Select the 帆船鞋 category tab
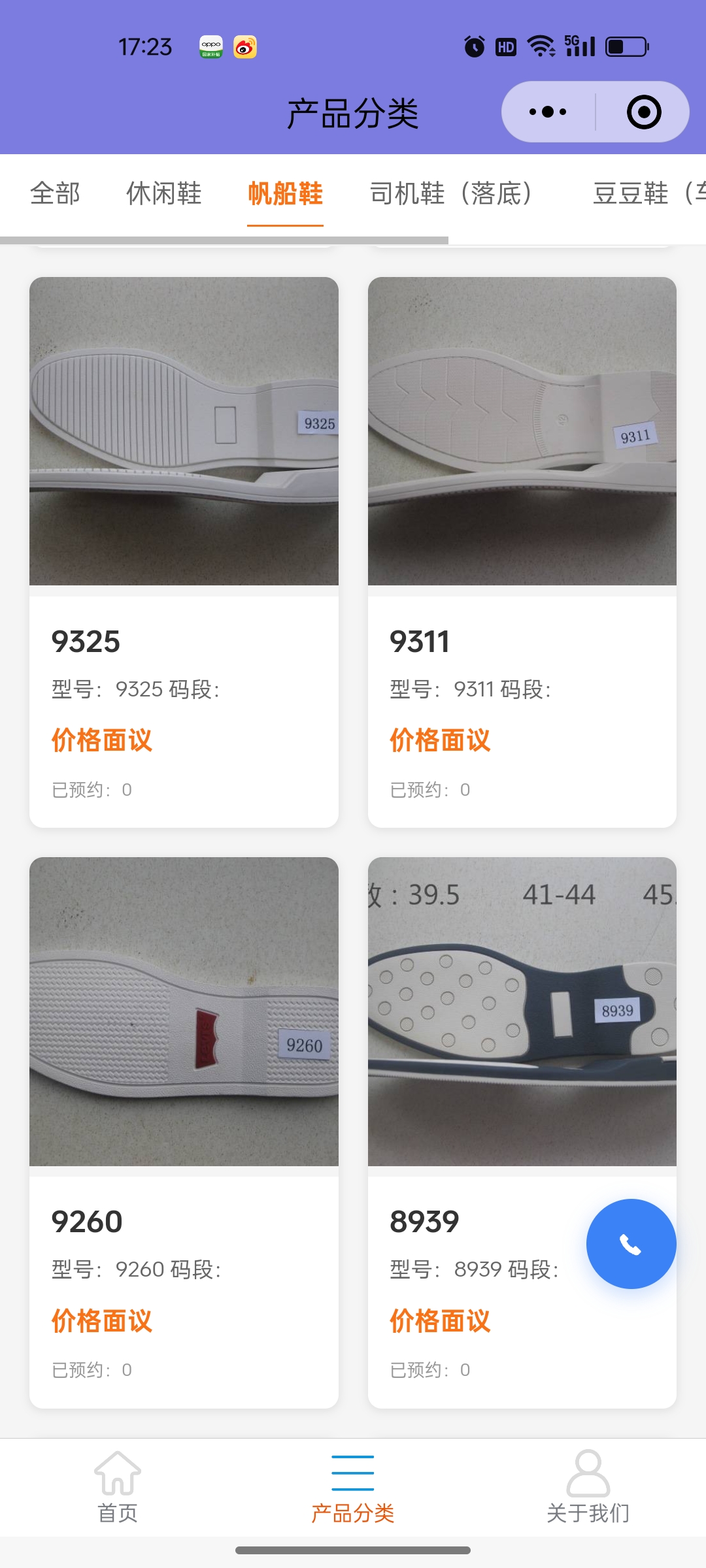The image size is (706, 1568). 285,193
